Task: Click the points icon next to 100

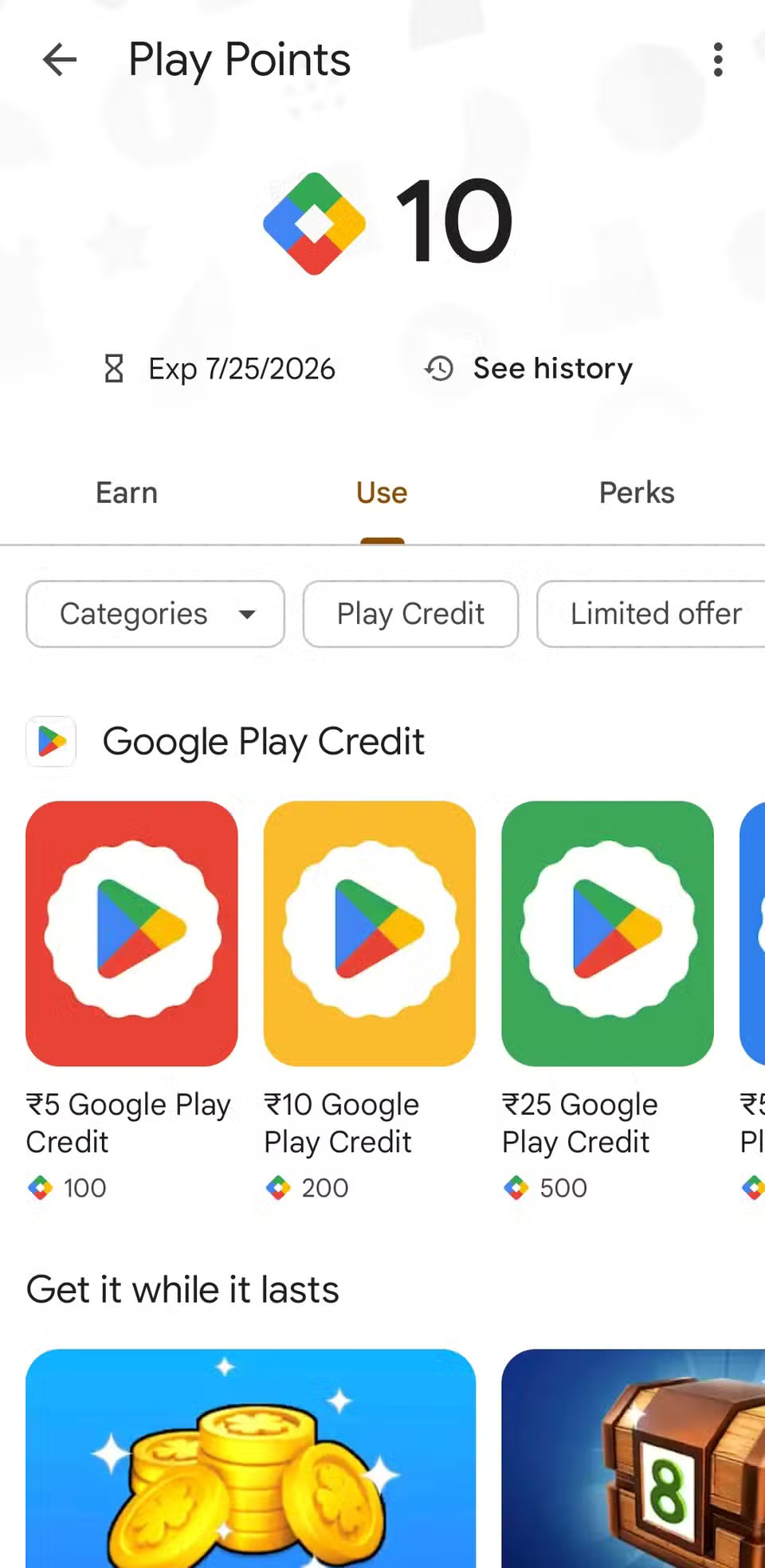Action: pyautogui.click(x=40, y=1188)
